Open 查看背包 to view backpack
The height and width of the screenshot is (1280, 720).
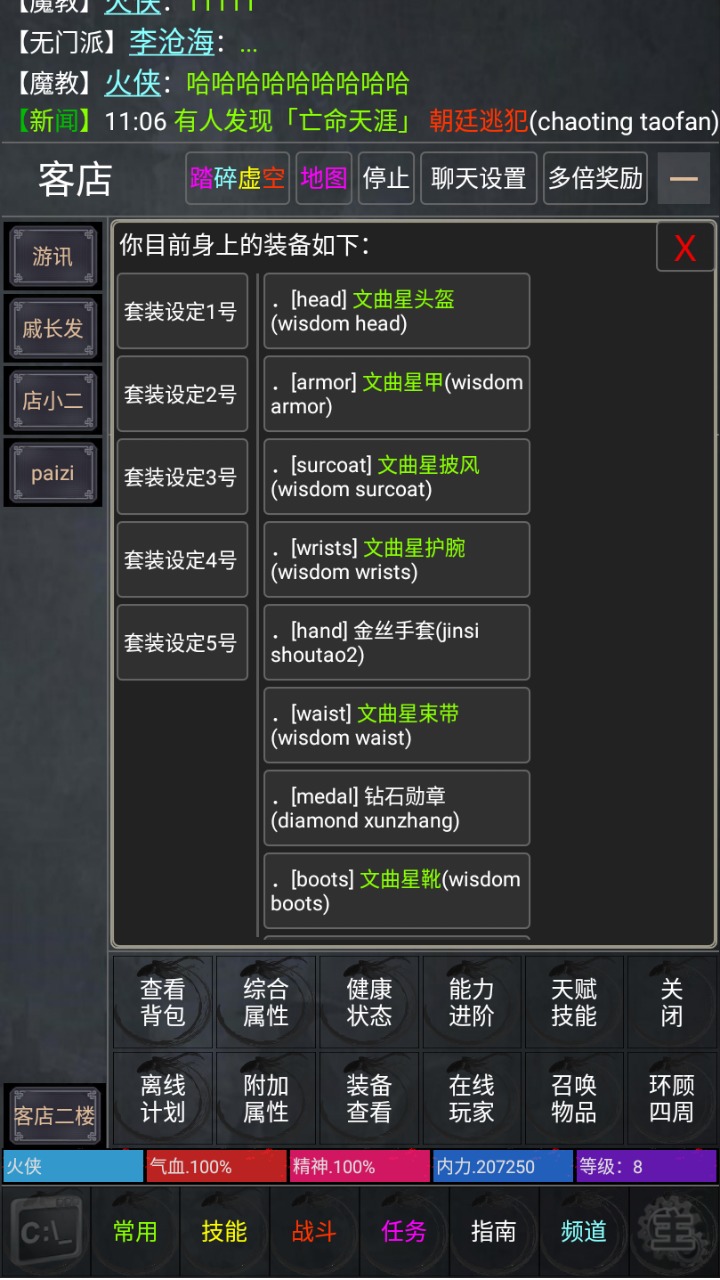click(x=162, y=1002)
